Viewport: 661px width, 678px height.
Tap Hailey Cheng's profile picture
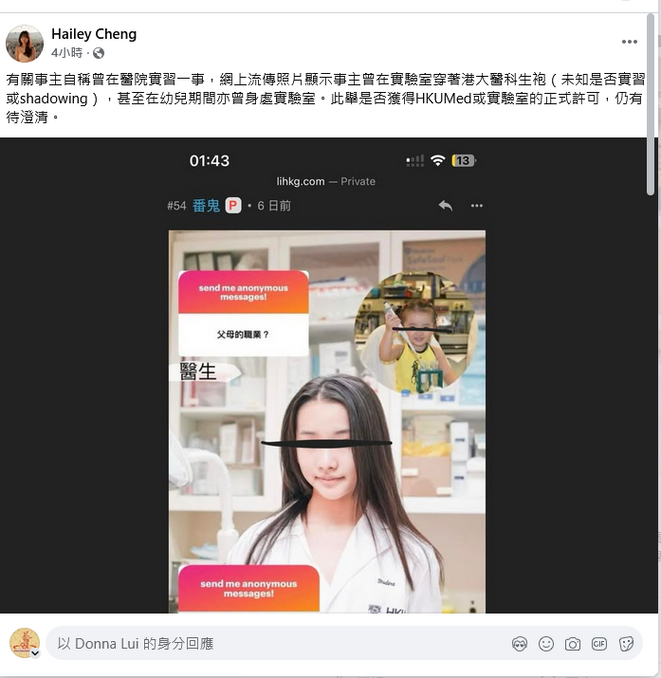click(24, 44)
